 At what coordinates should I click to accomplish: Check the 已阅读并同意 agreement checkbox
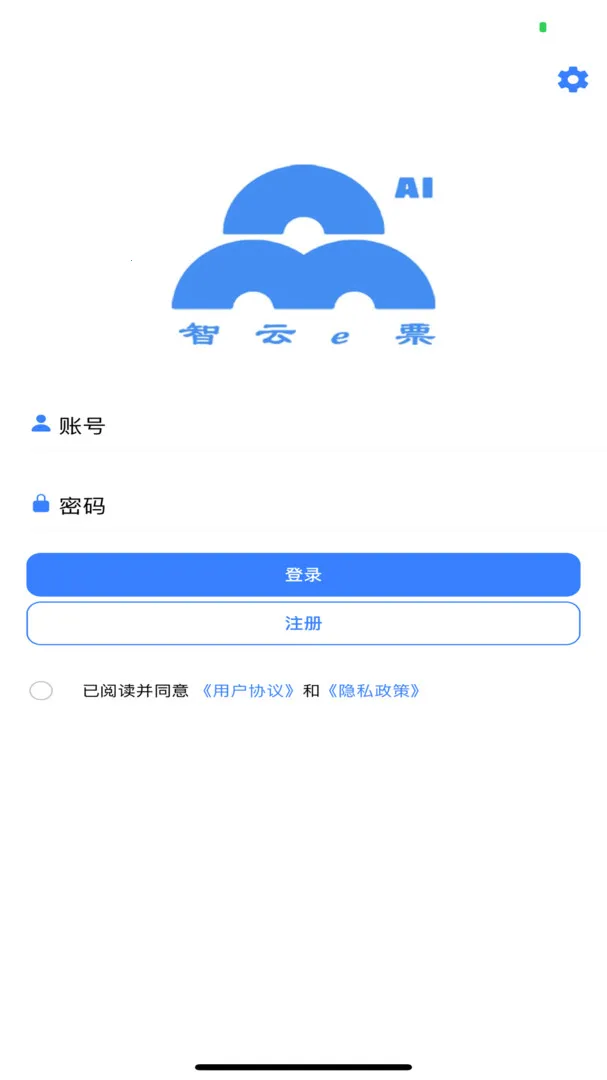41,690
